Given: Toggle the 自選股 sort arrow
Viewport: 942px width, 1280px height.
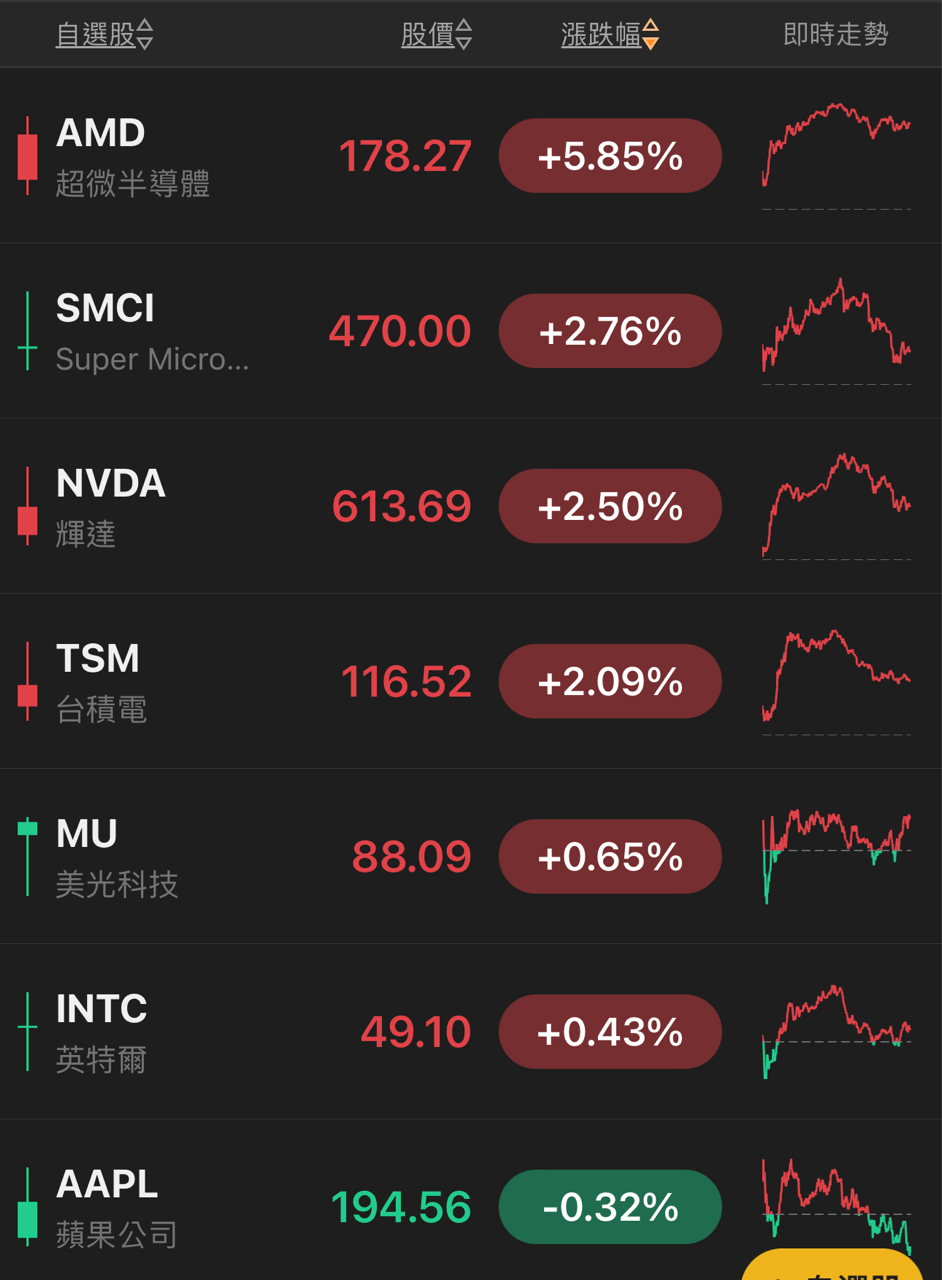Looking at the screenshot, I should [x=144, y=34].
